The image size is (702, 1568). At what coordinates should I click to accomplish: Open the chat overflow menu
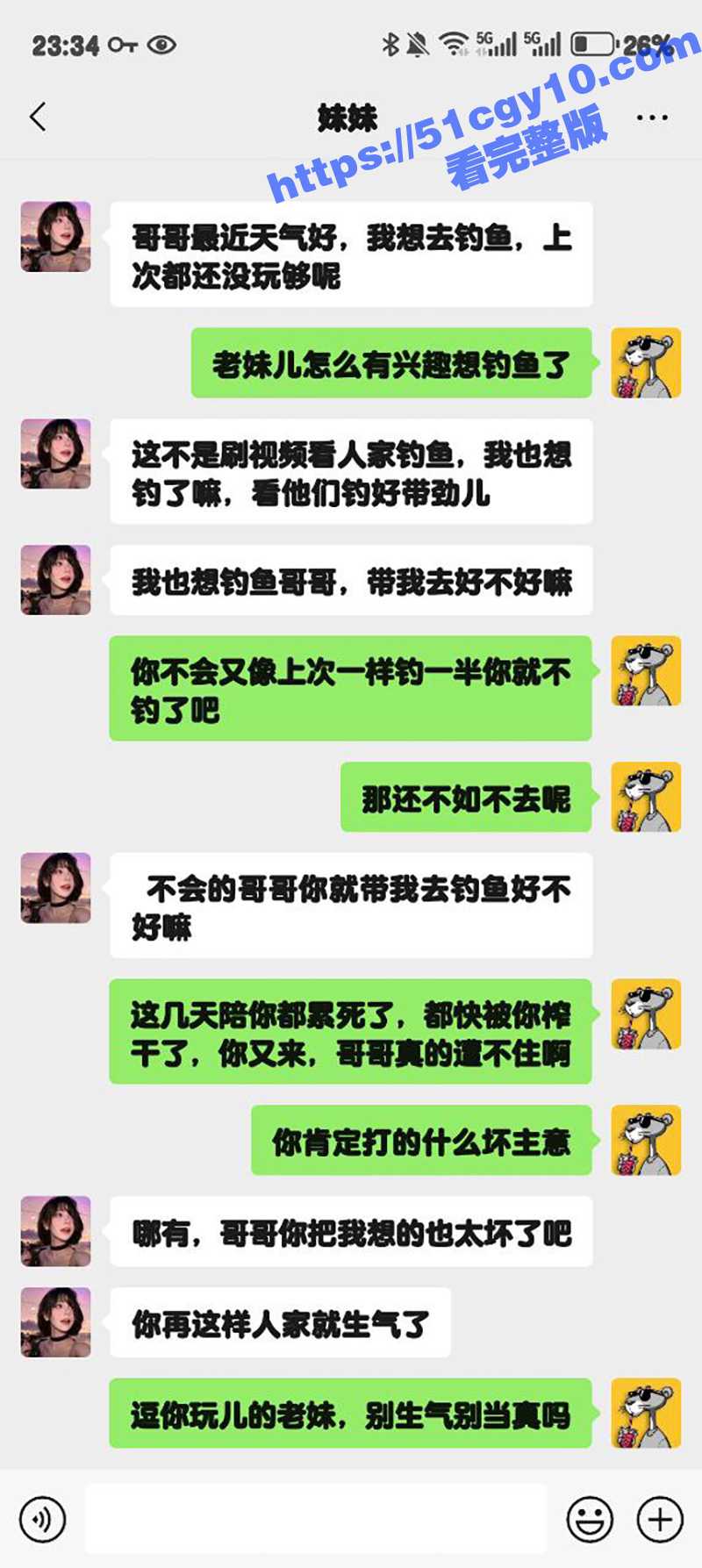coord(652,117)
